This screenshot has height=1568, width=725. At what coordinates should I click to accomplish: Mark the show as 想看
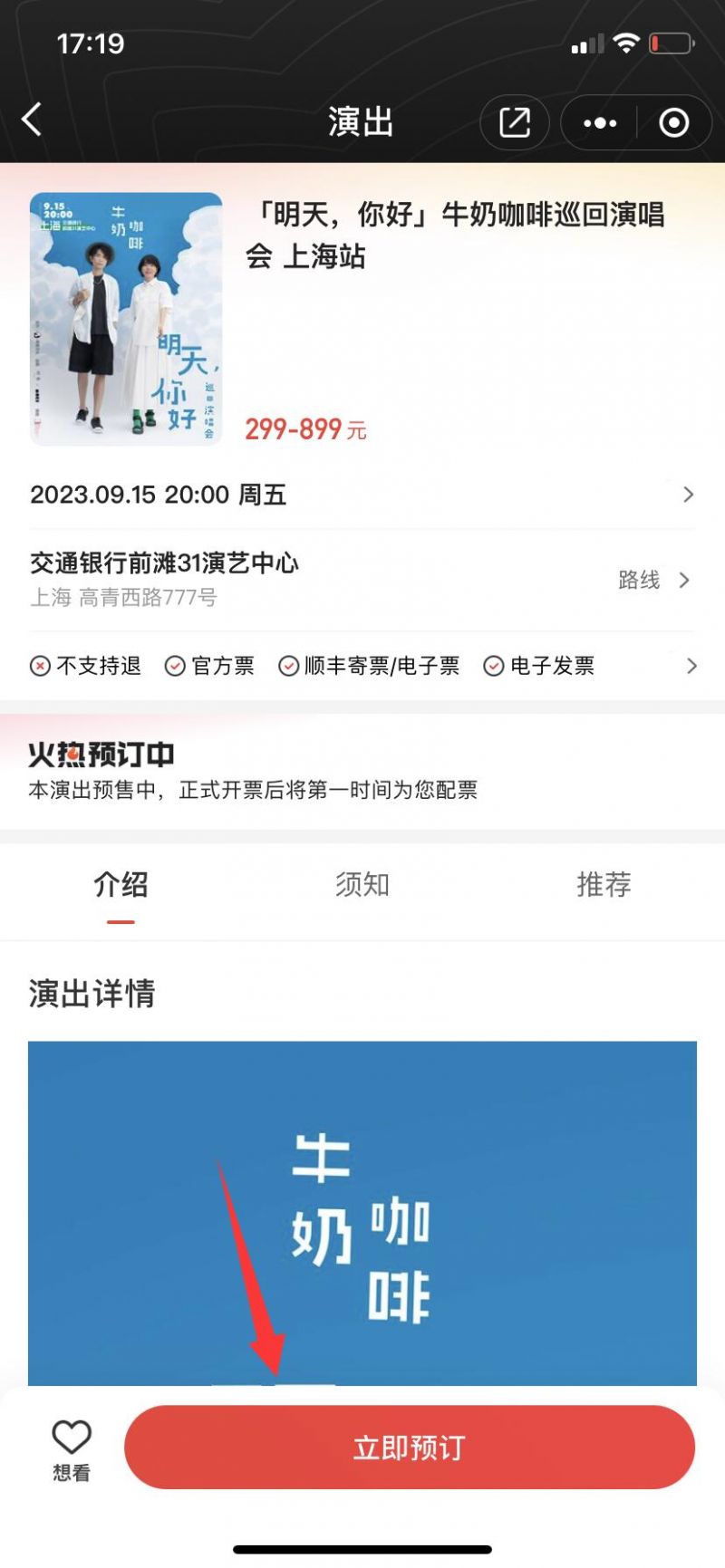72,1448
